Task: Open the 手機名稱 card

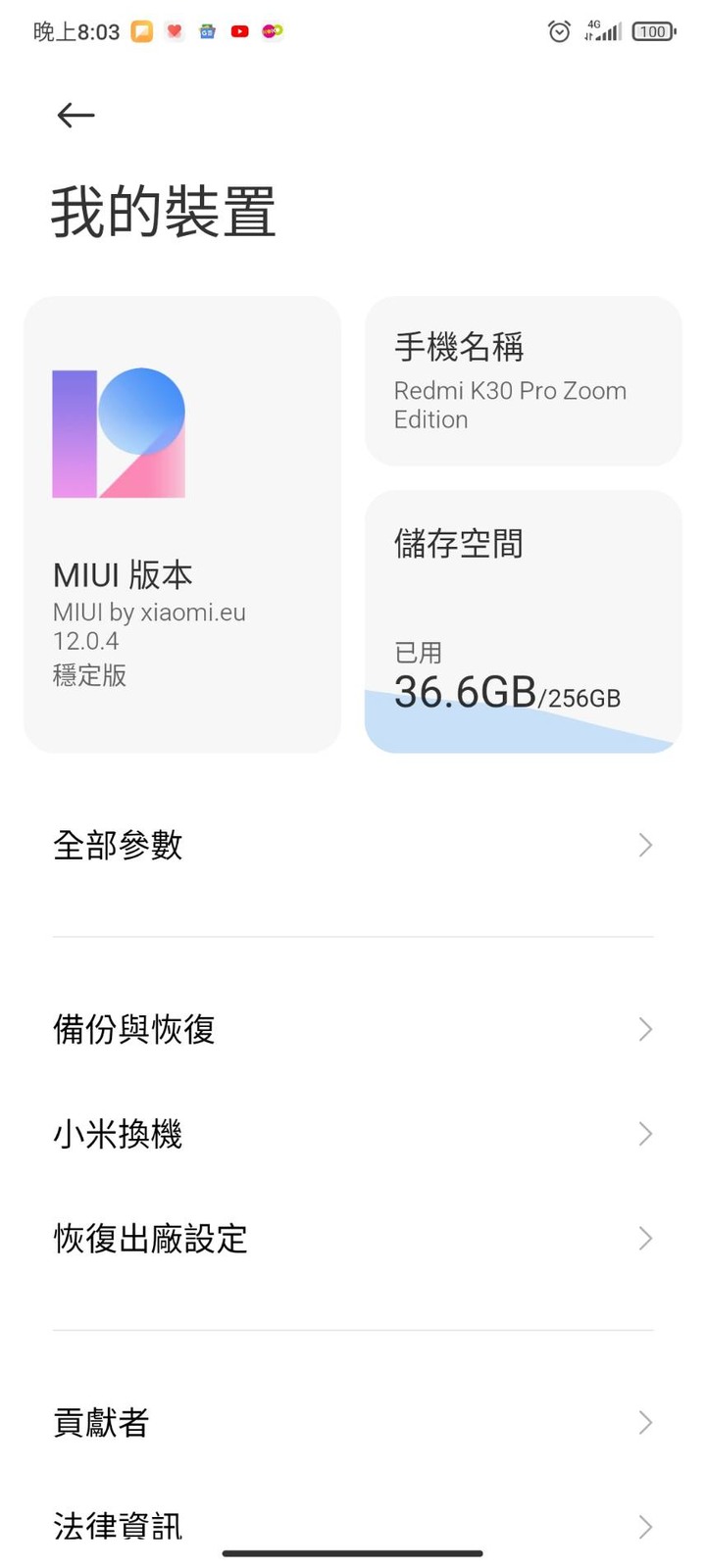Action: point(523,381)
